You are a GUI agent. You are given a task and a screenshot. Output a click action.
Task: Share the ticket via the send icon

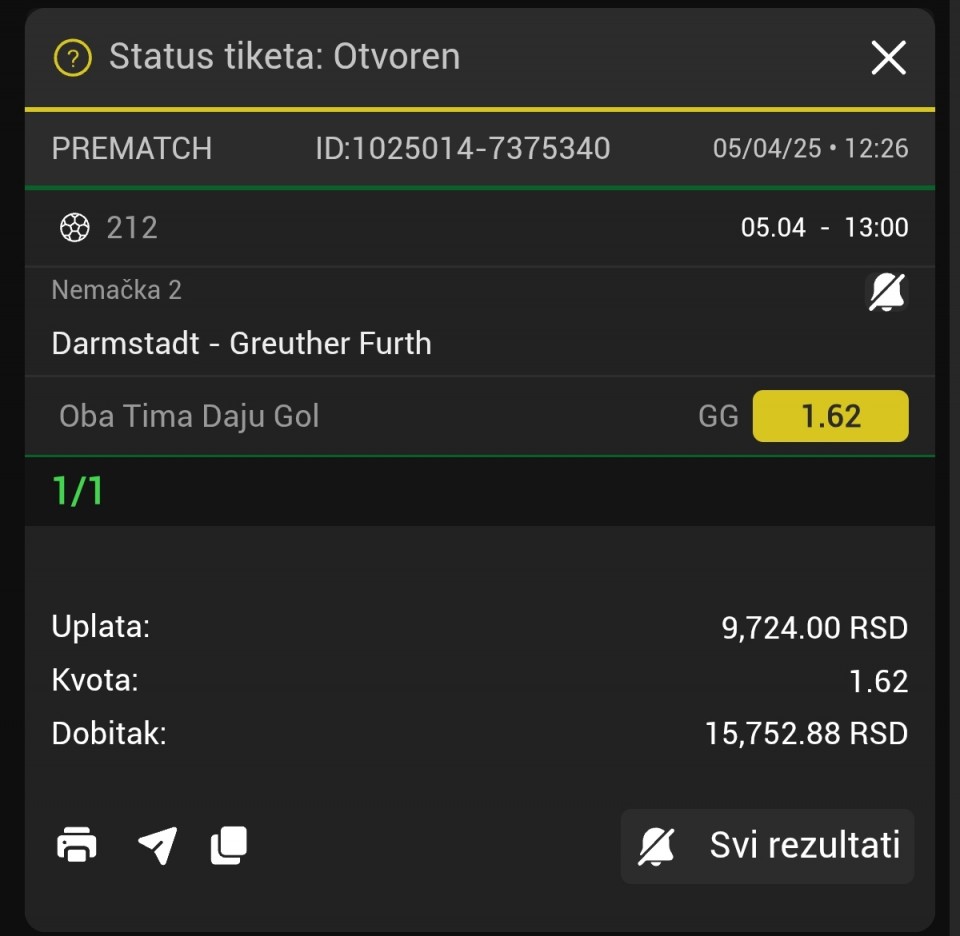(x=157, y=845)
